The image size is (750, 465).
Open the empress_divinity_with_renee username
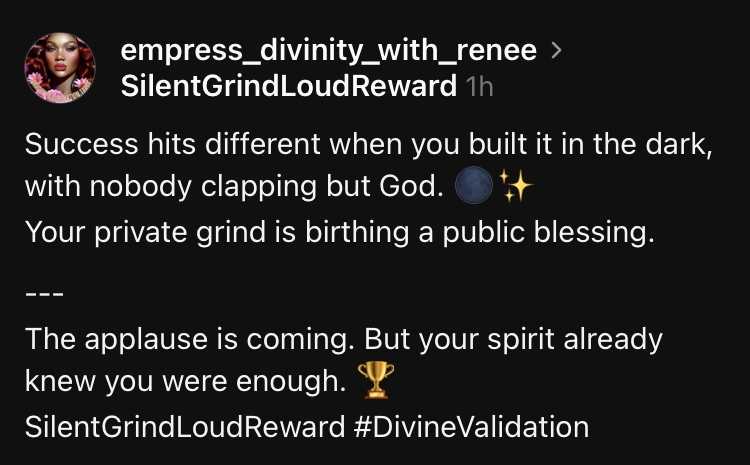328,49
